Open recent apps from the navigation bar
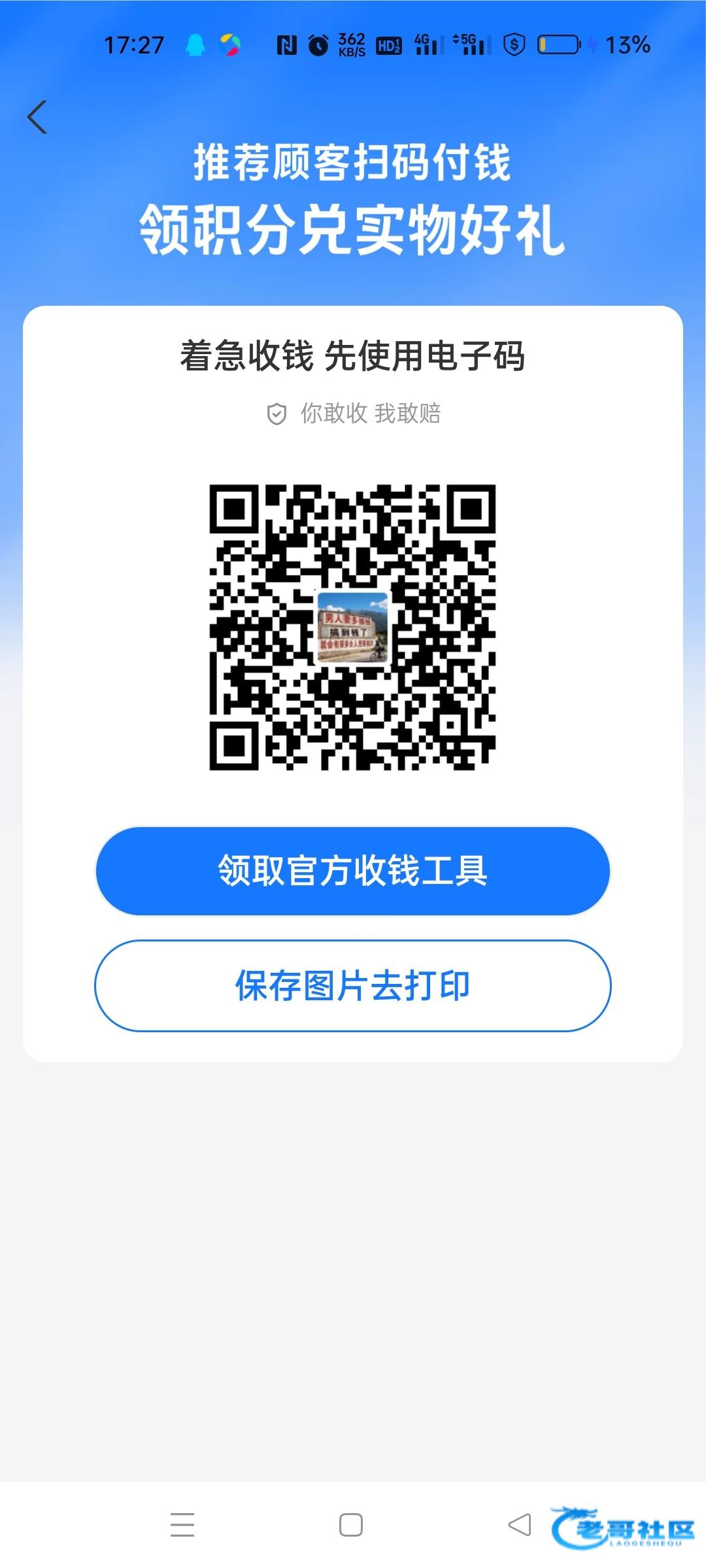This screenshot has height=1568, width=706. coord(182,1525)
